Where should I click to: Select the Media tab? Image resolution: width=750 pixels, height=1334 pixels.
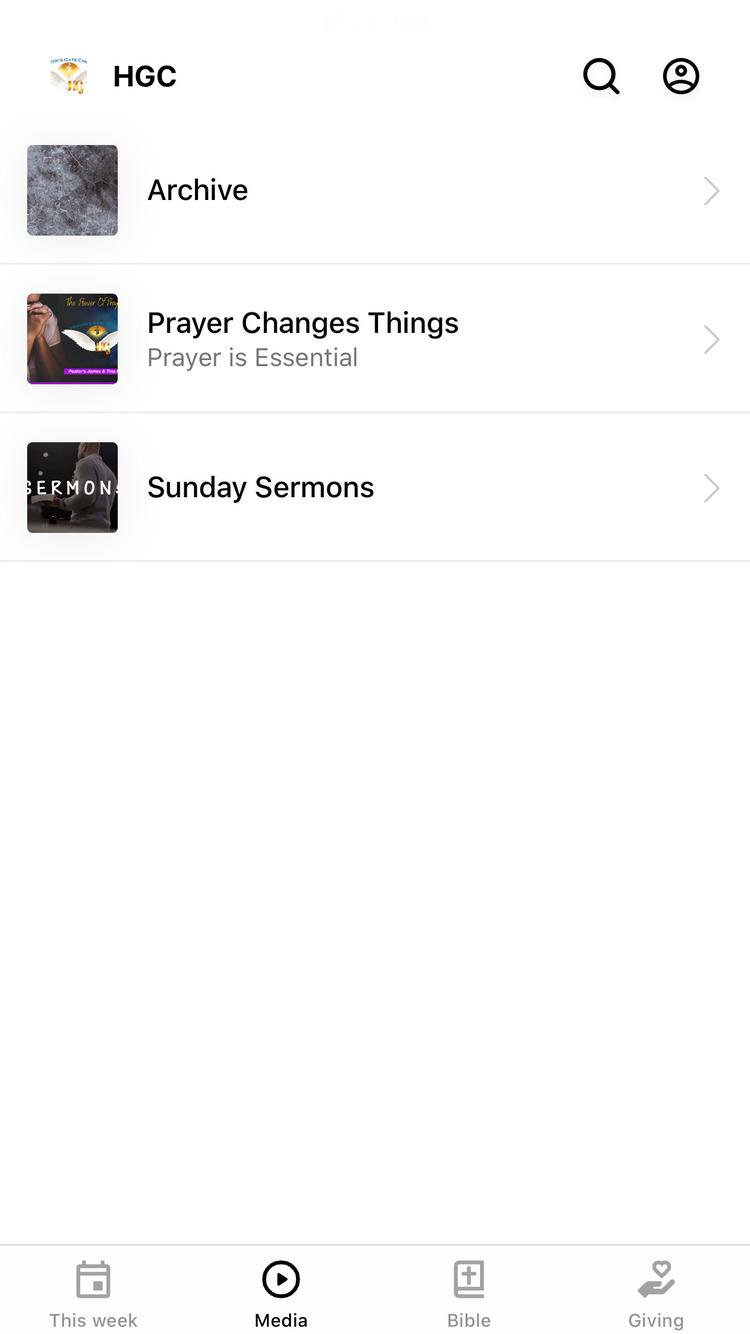pyautogui.click(x=281, y=1294)
